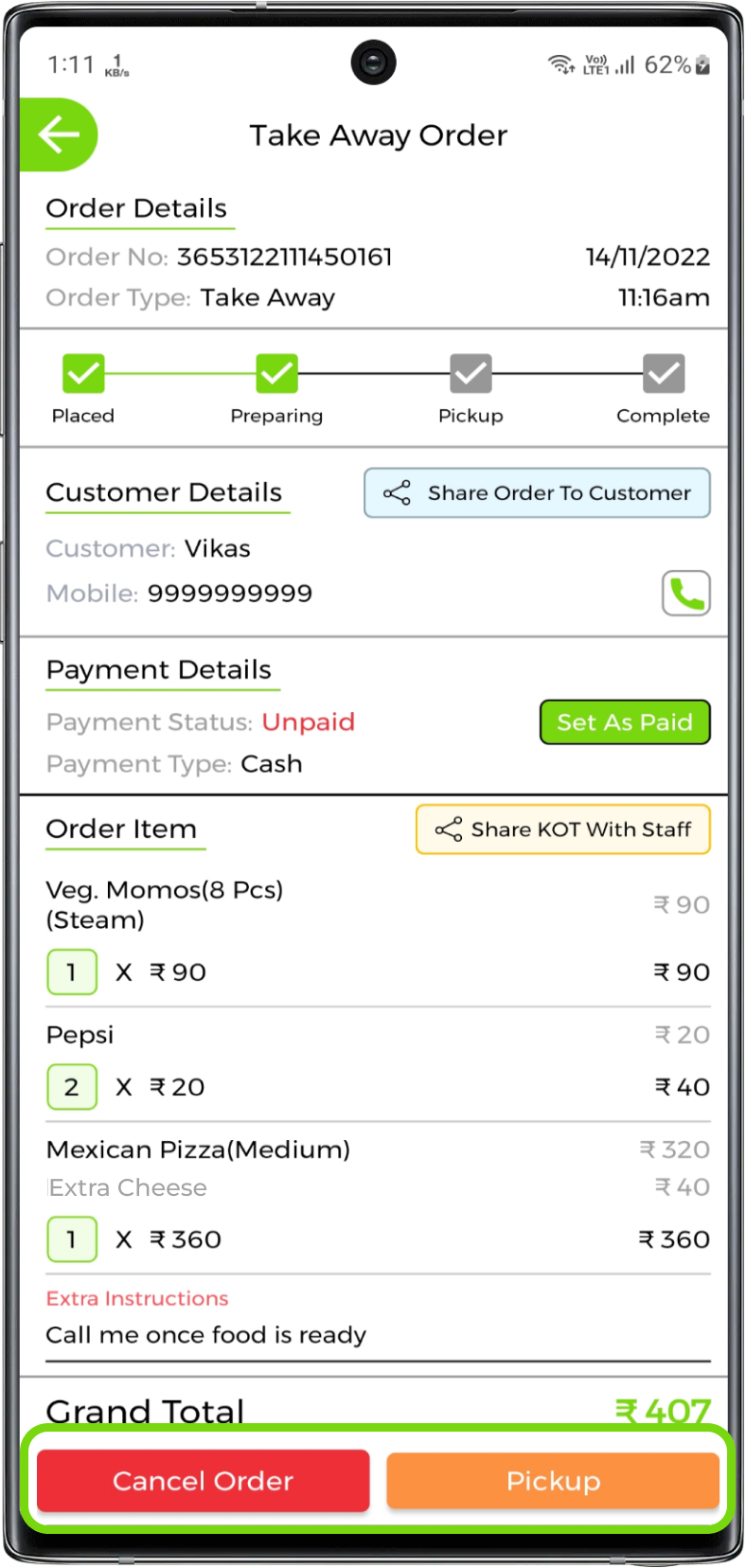
Task: Tap the orange Pickup button
Action: [553, 1481]
